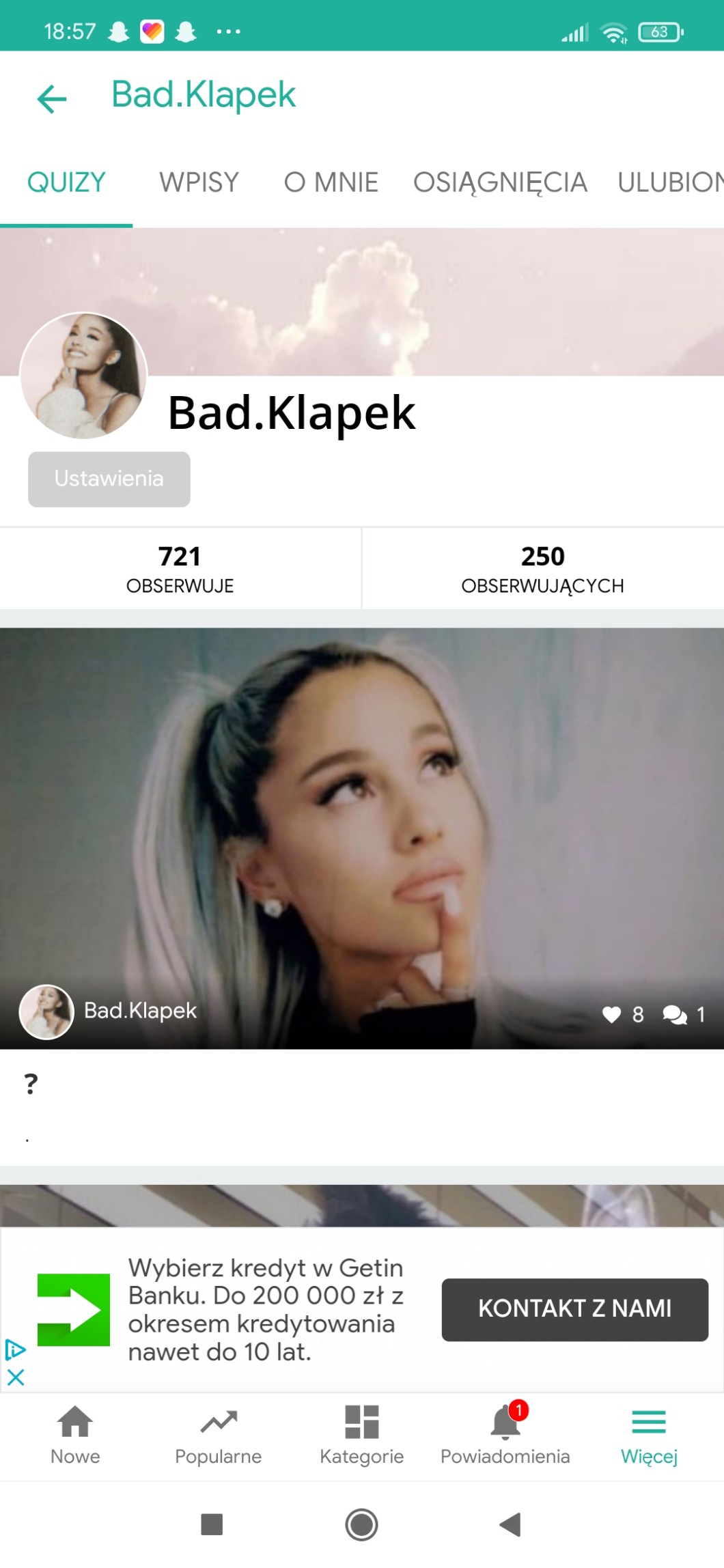
Task: Select the OSIĄGNIĘCIA tab
Action: point(500,182)
